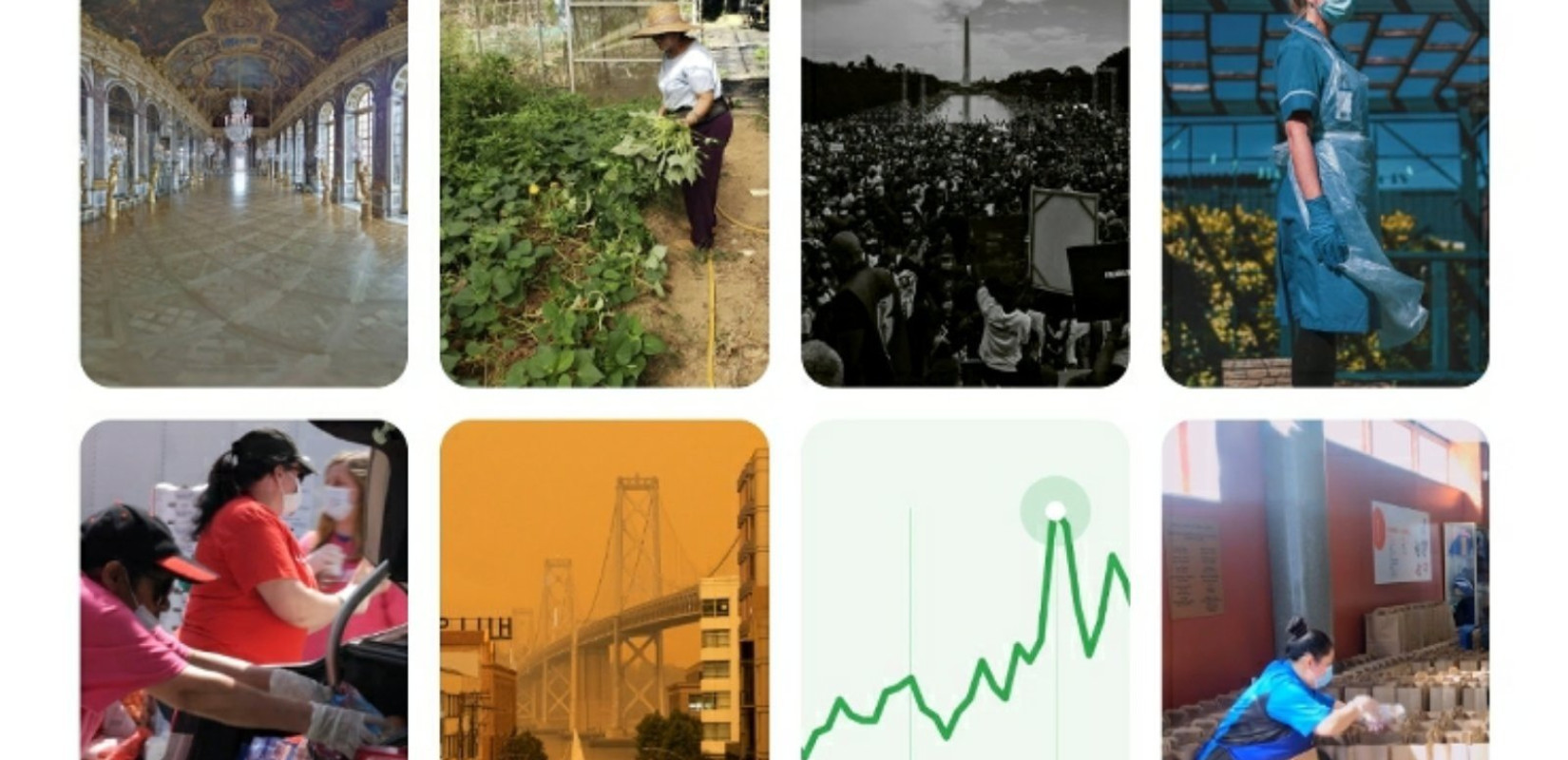This screenshot has width=1568, height=760.
Task: Open the green trend line chart card
Action: coord(965,589)
